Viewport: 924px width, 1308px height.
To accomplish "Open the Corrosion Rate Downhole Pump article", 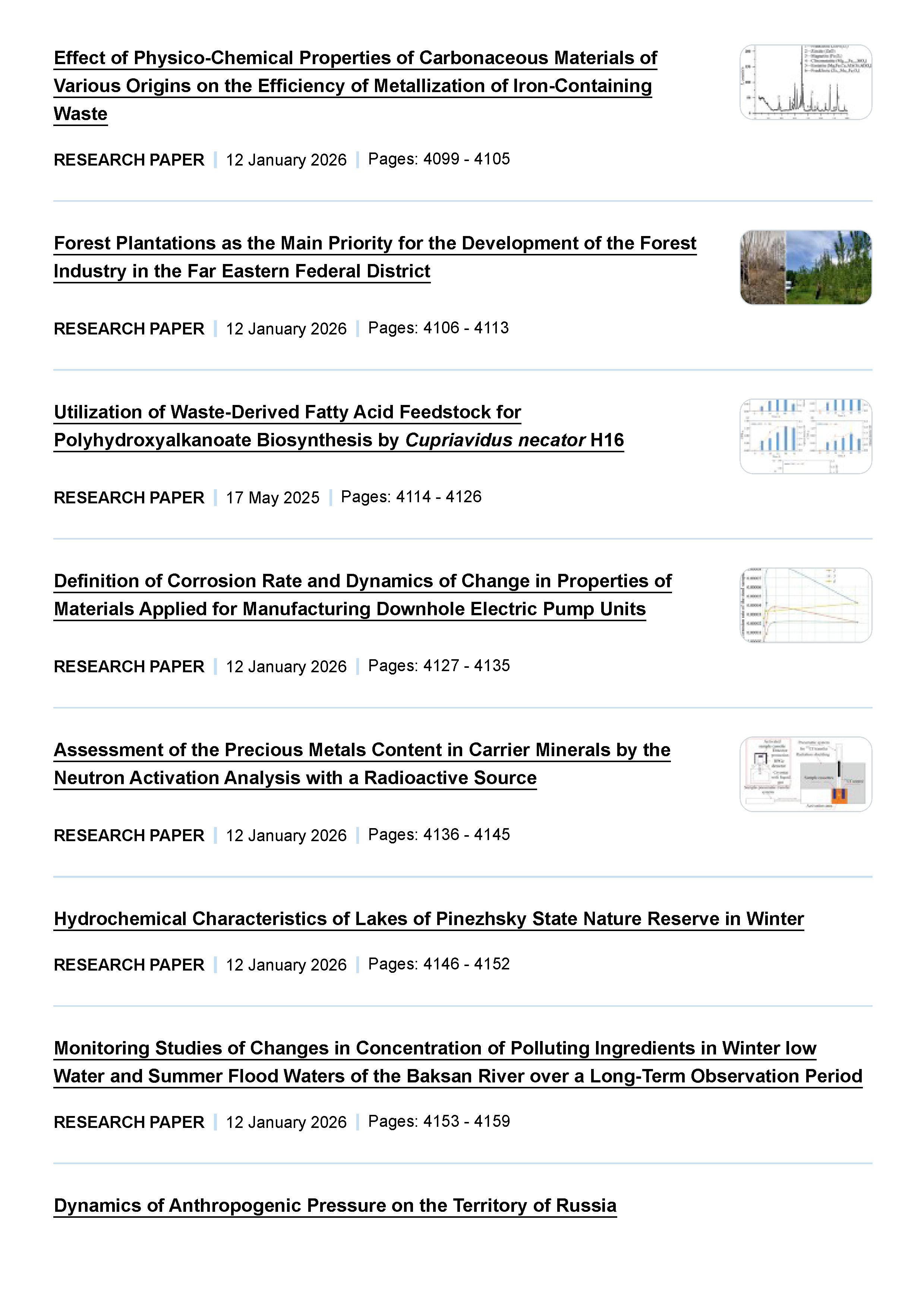I will (363, 581).
